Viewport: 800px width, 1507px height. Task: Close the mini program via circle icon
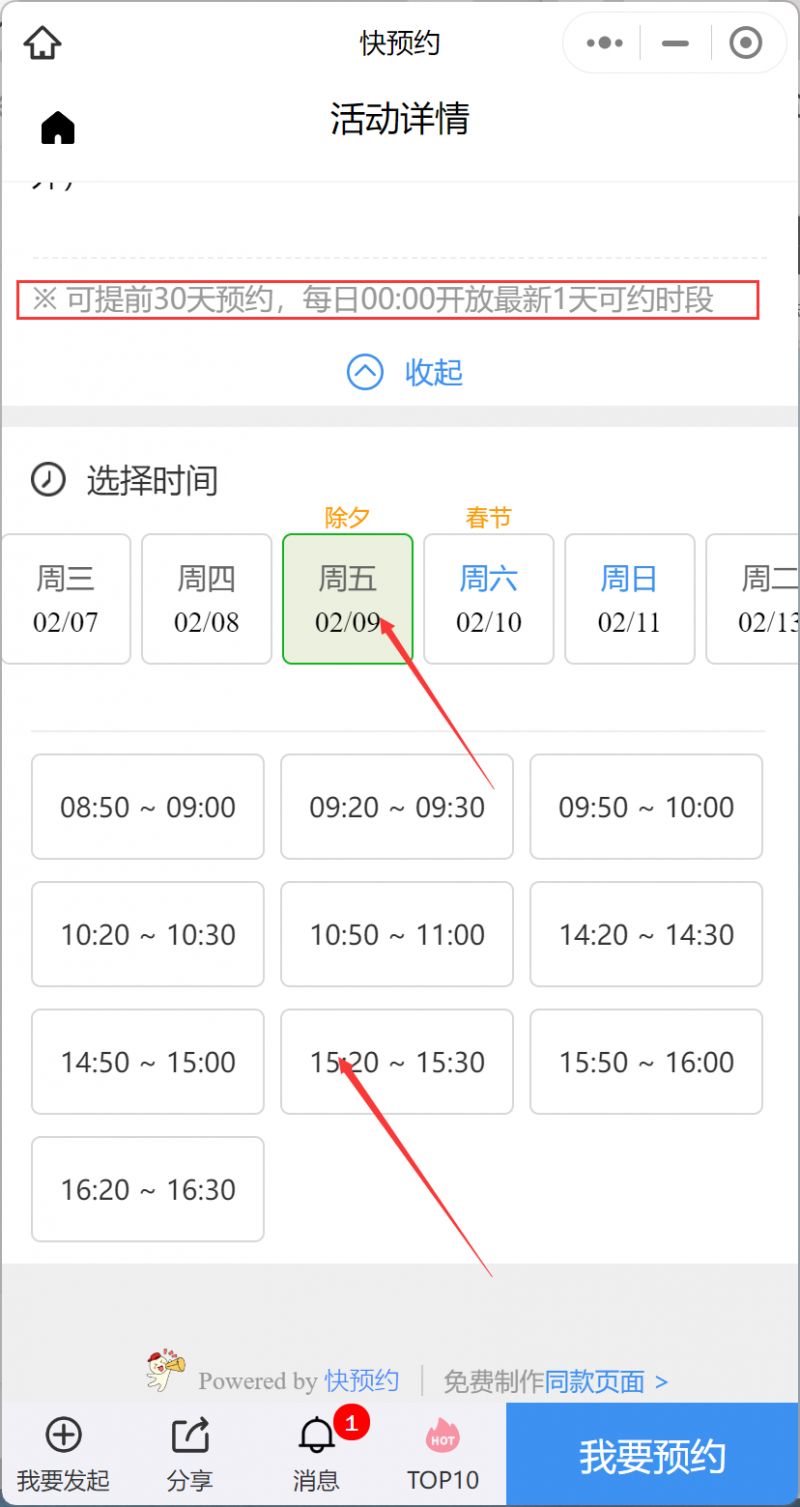coord(746,43)
